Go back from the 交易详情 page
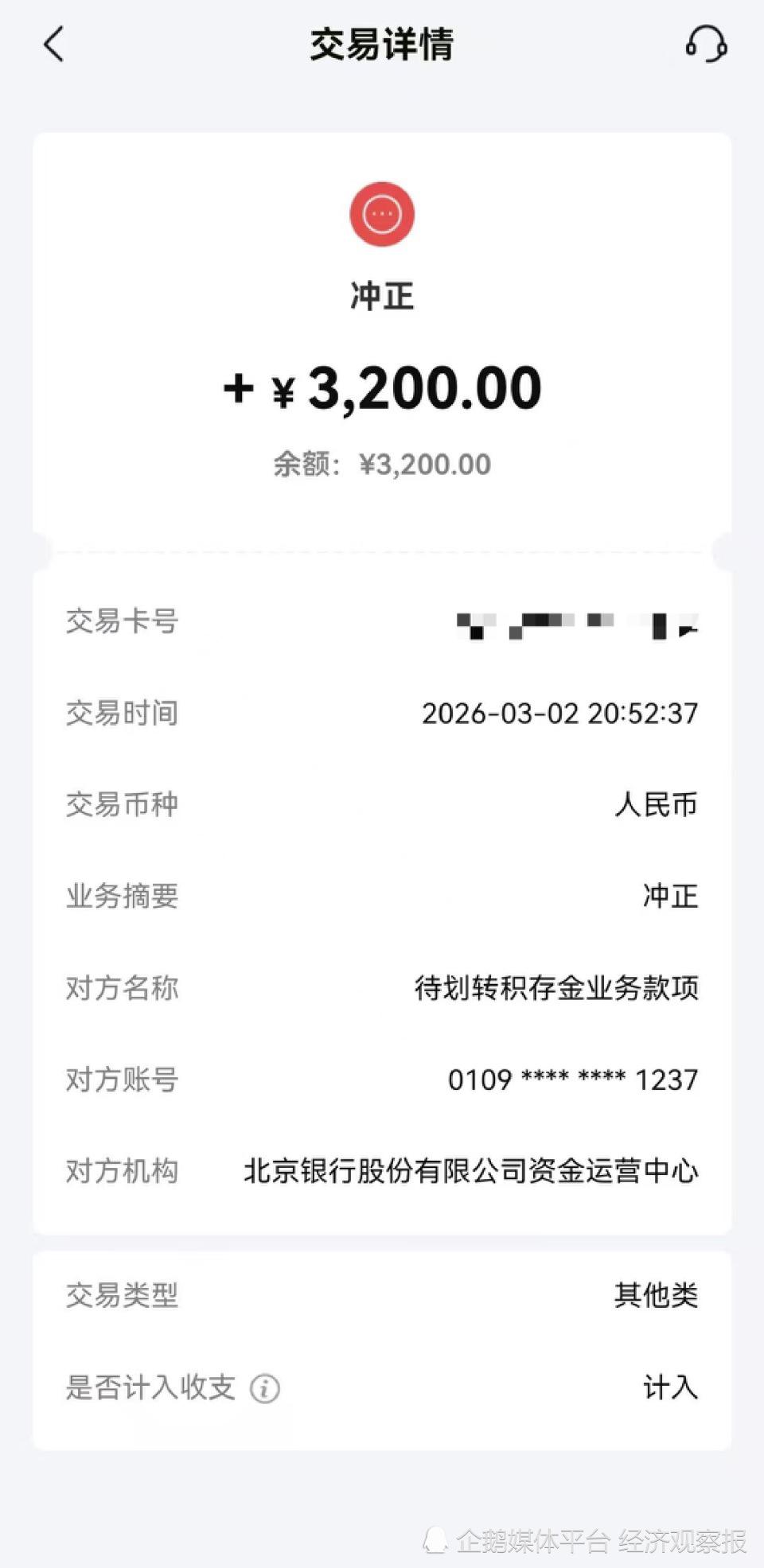This screenshot has width=764, height=1568. tap(53, 44)
